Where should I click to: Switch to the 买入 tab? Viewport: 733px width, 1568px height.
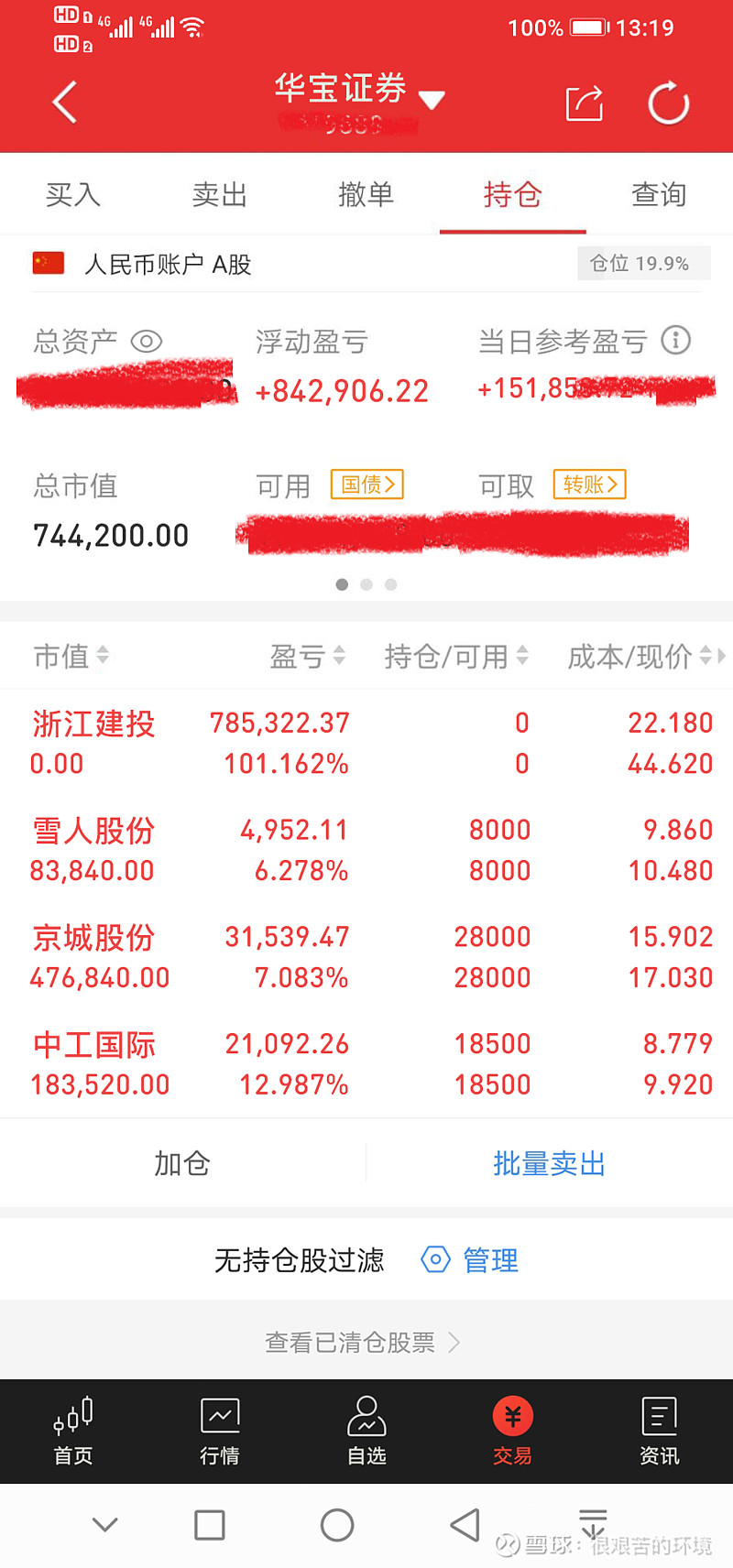(x=73, y=194)
